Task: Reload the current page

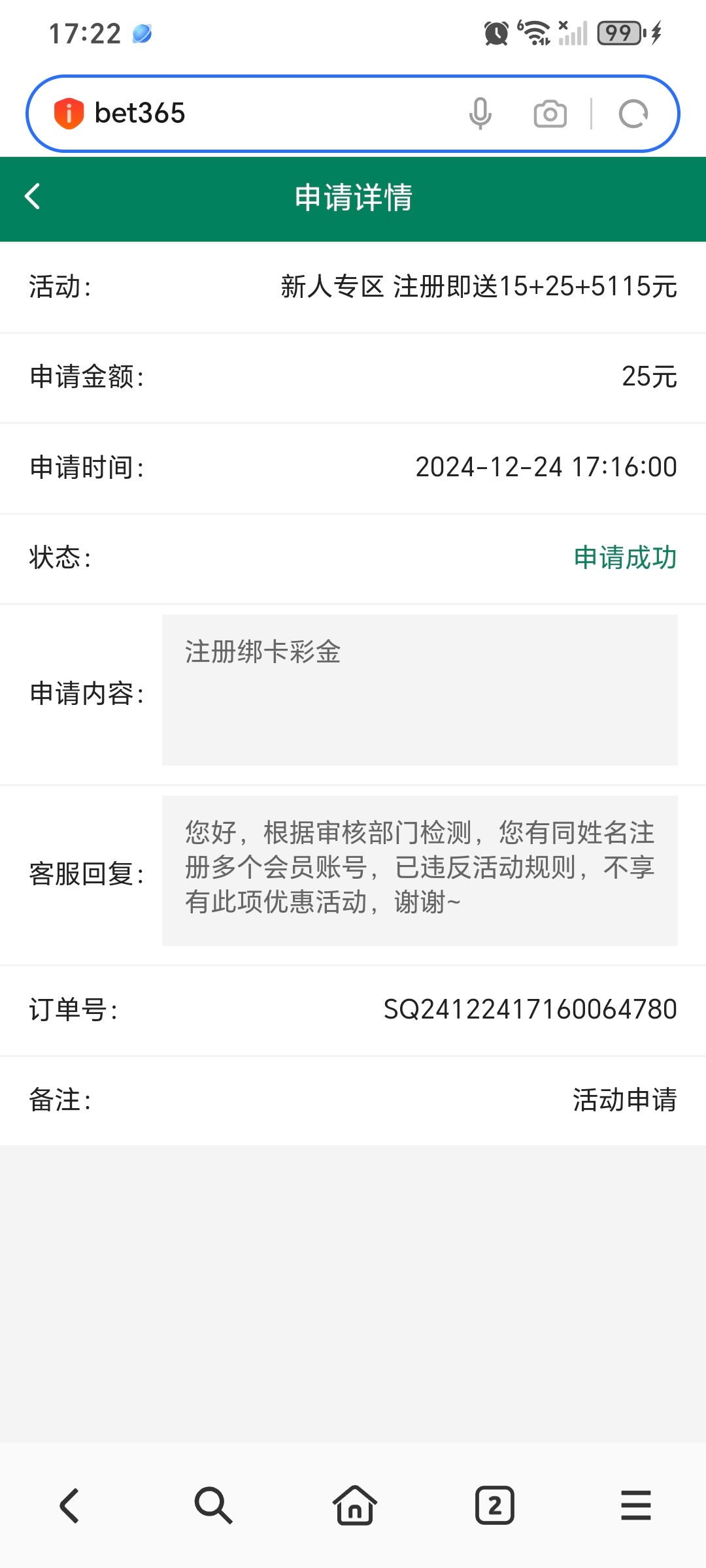Action: click(633, 114)
